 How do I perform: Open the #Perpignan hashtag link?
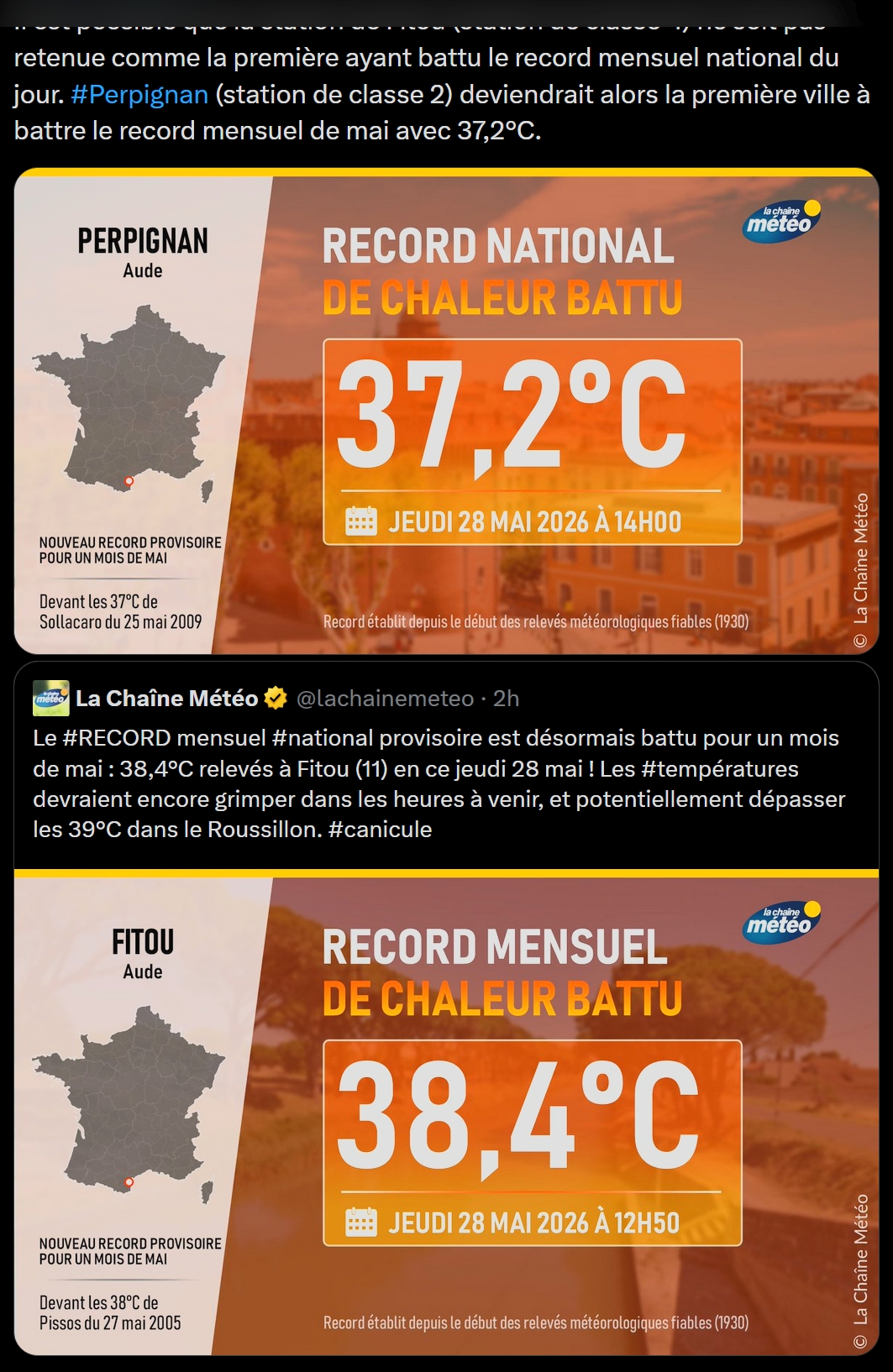coord(139,94)
